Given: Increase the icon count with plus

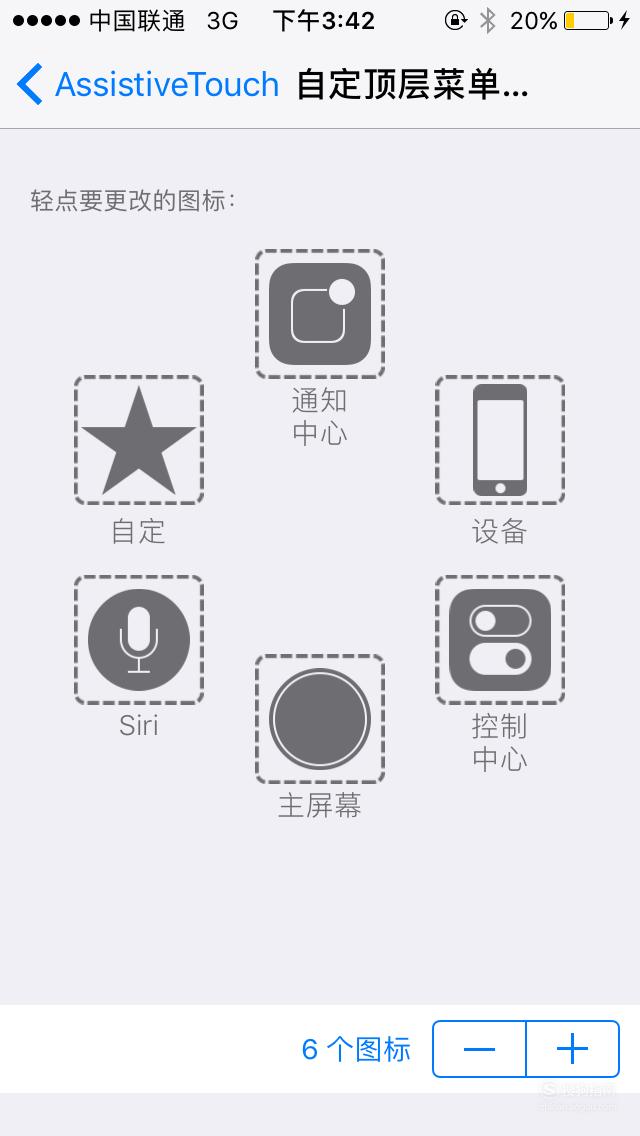Looking at the screenshot, I should pyautogui.click(x=573, y=1049).
